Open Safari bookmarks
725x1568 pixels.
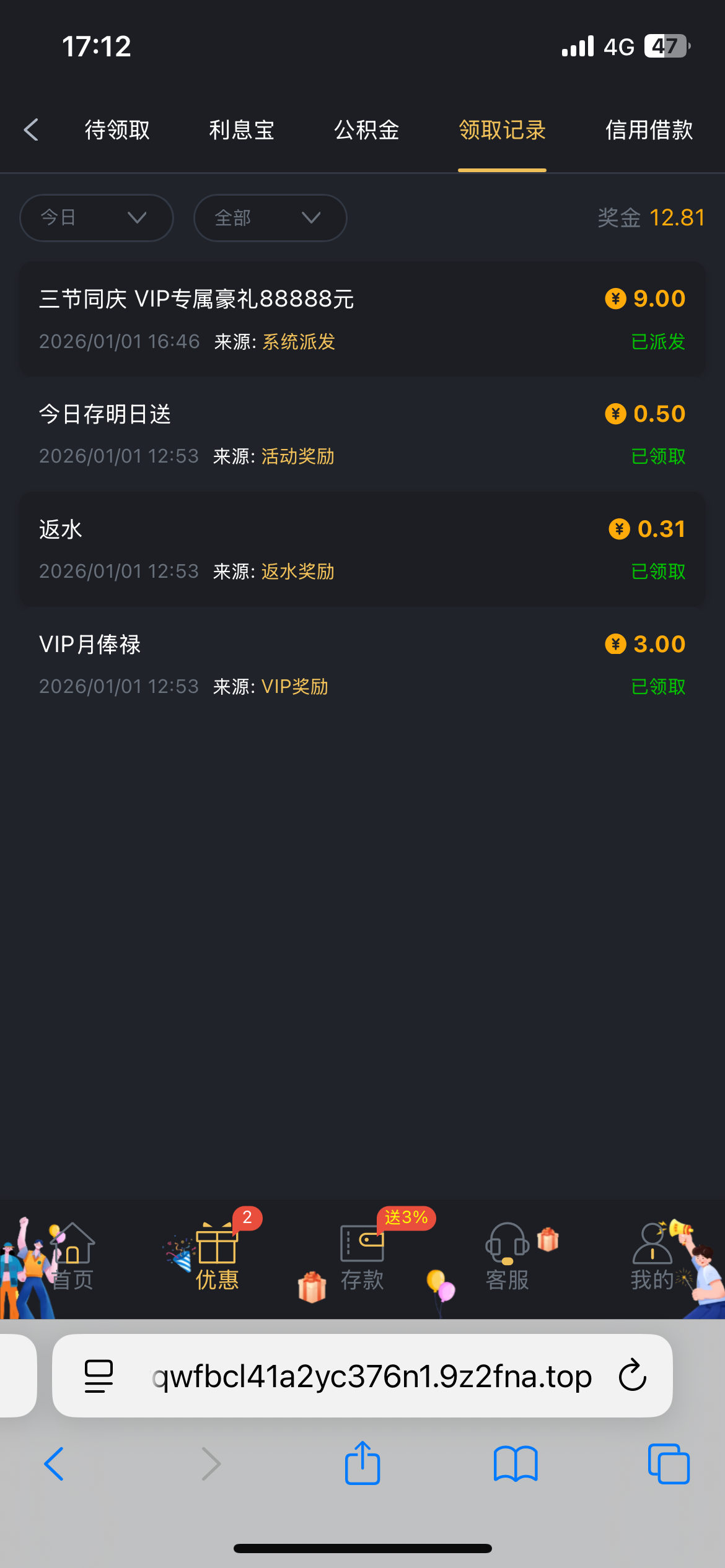click(516, 1464)
